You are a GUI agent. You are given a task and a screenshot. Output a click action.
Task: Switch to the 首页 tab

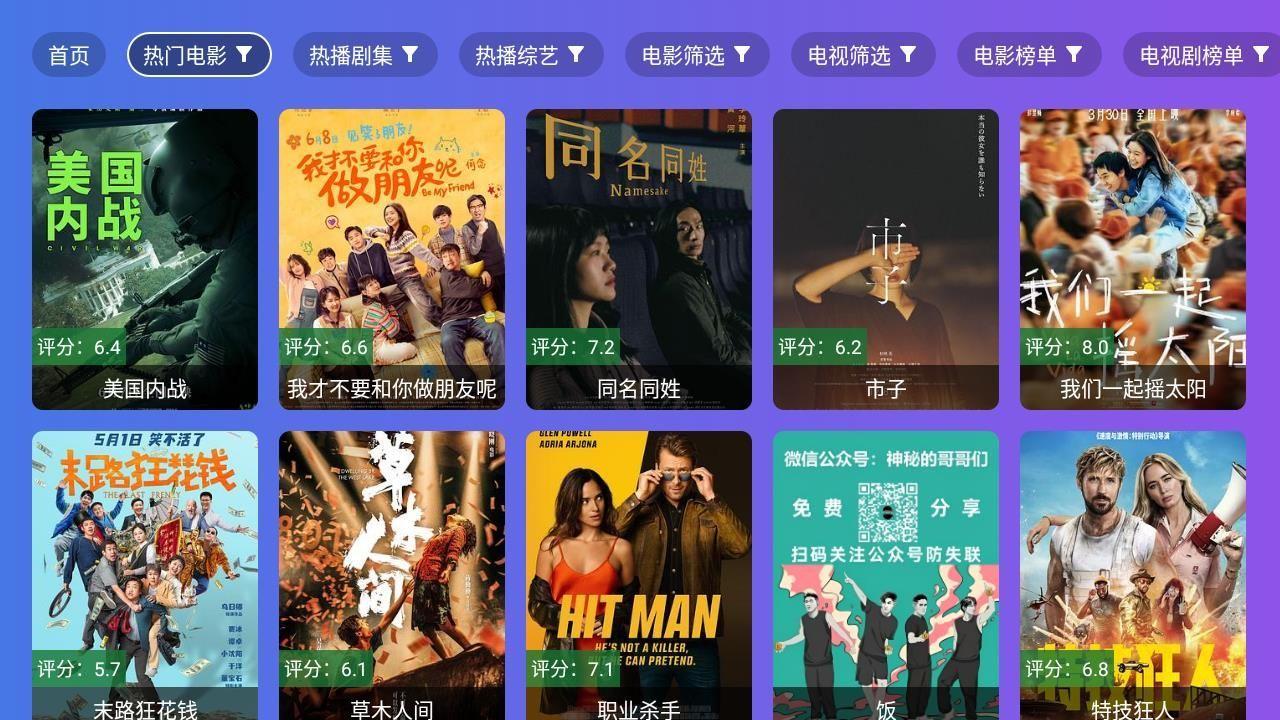[69, 55]
